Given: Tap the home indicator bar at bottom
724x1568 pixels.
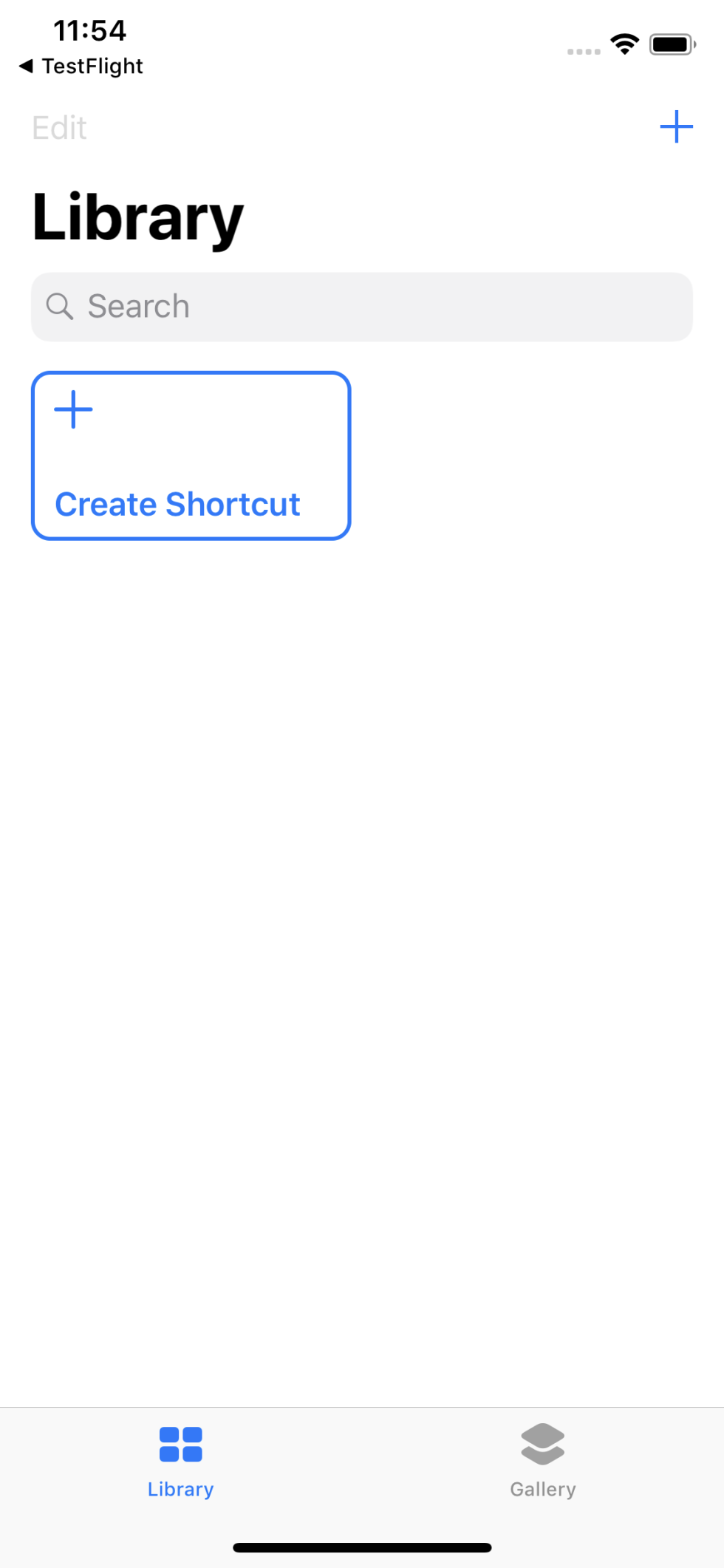Looking at the screenshot, I should pos(362,1547).
